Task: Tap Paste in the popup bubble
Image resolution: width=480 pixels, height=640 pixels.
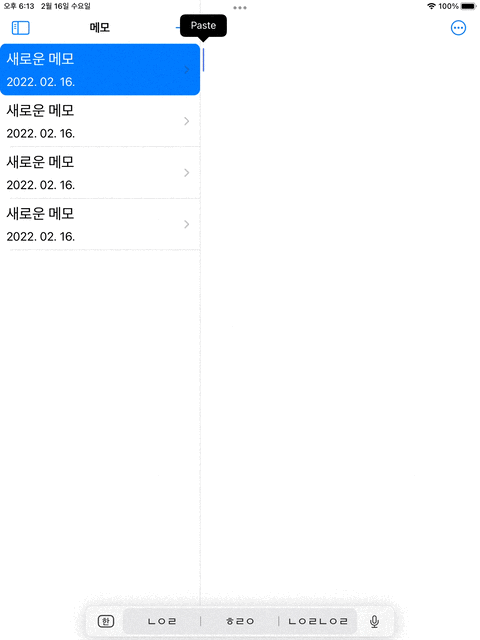Action: tap(203, 25)
